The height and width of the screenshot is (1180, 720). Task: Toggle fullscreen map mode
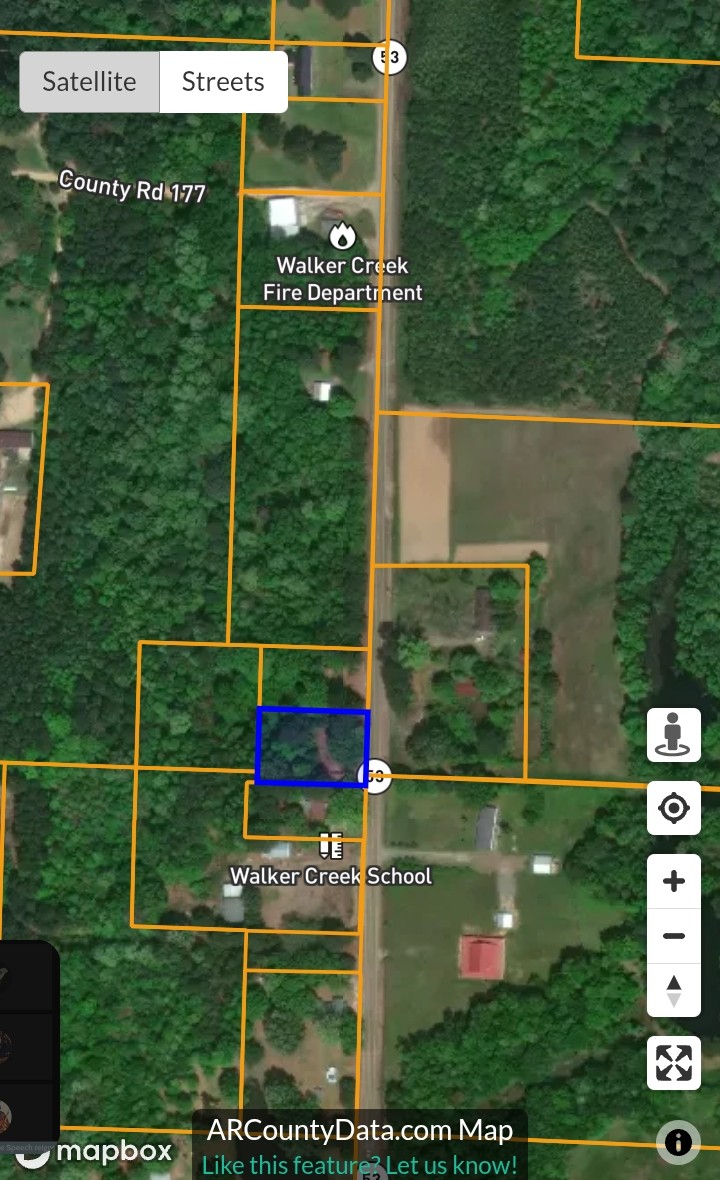click(x=673, y=1063)
